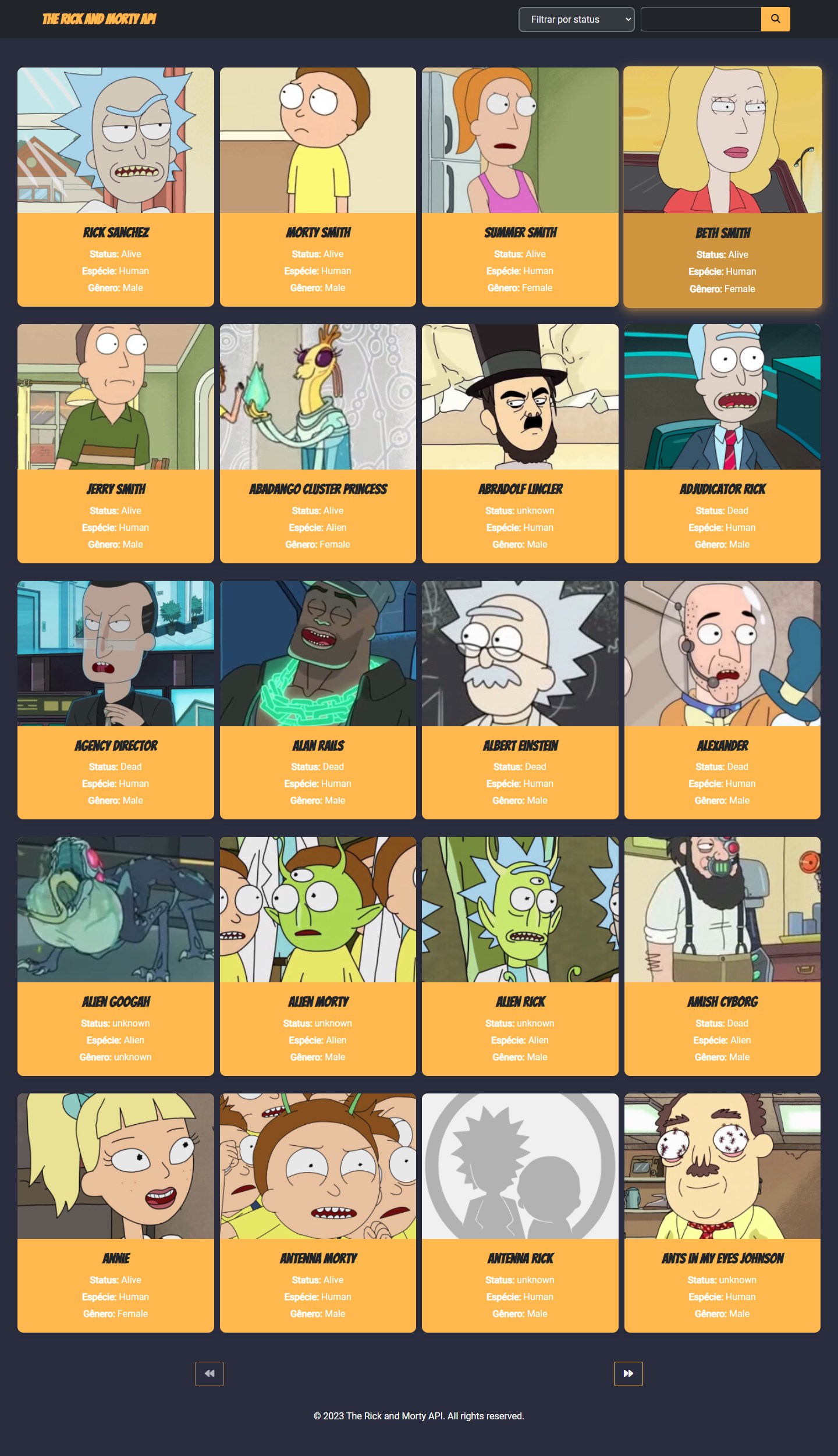Go to the next page of characters

coord(628,1373)
